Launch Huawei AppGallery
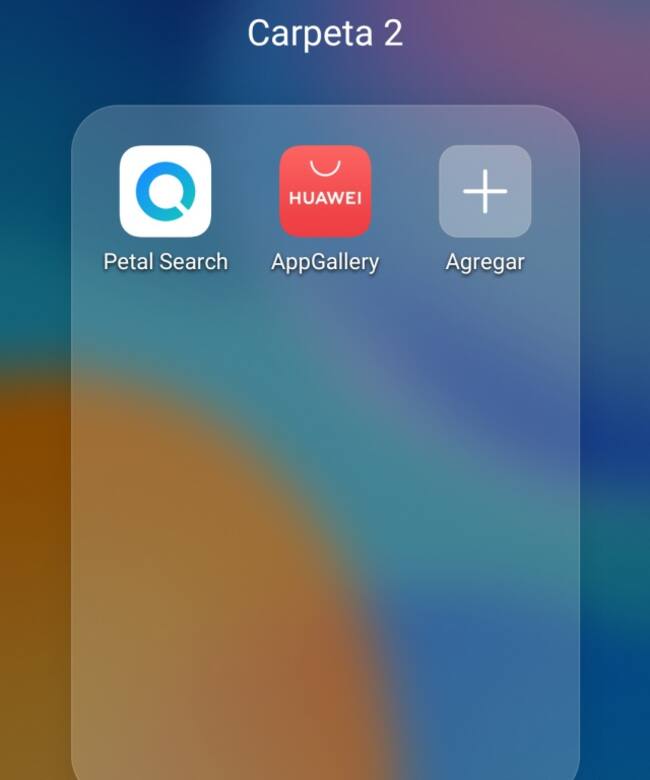 [325, 191]
